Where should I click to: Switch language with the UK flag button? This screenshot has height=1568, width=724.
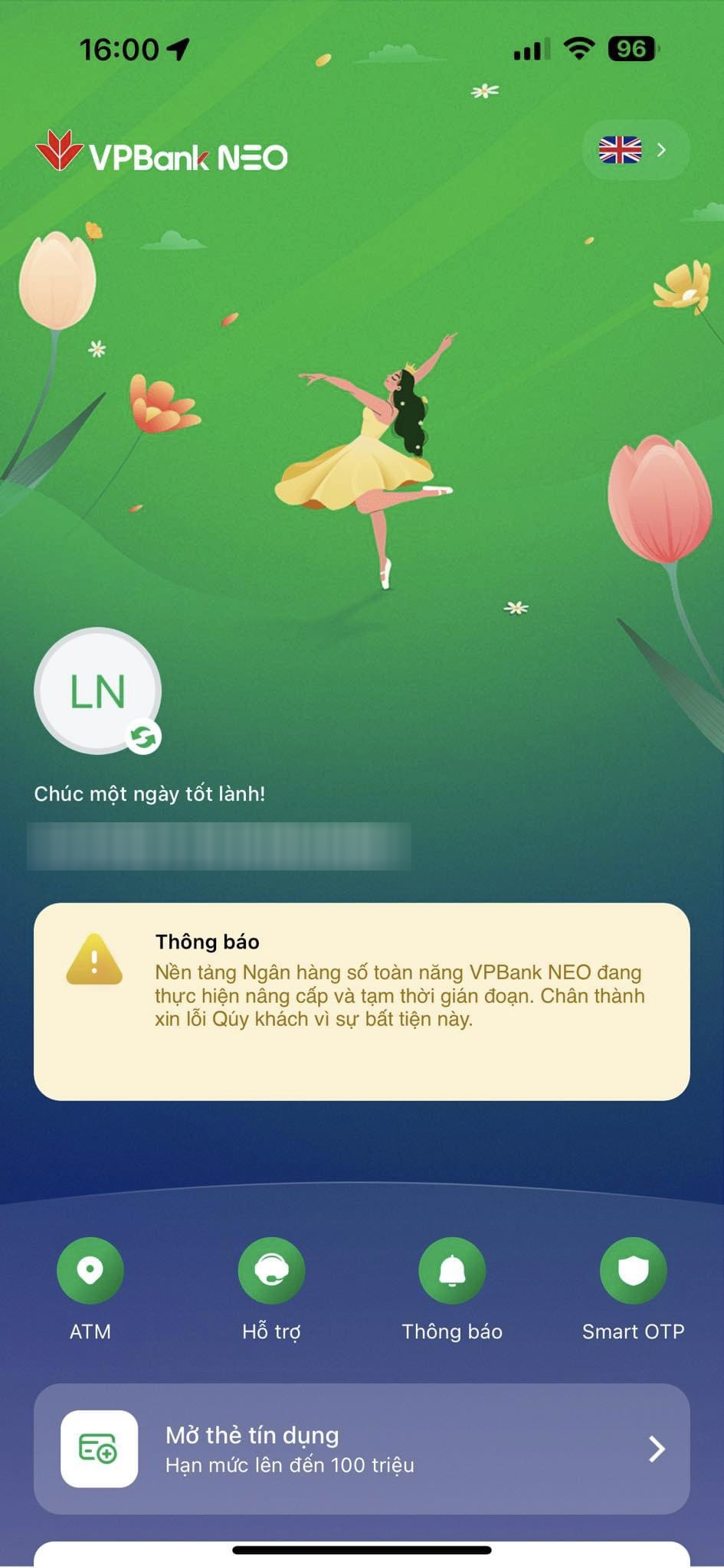coord(634,150)
